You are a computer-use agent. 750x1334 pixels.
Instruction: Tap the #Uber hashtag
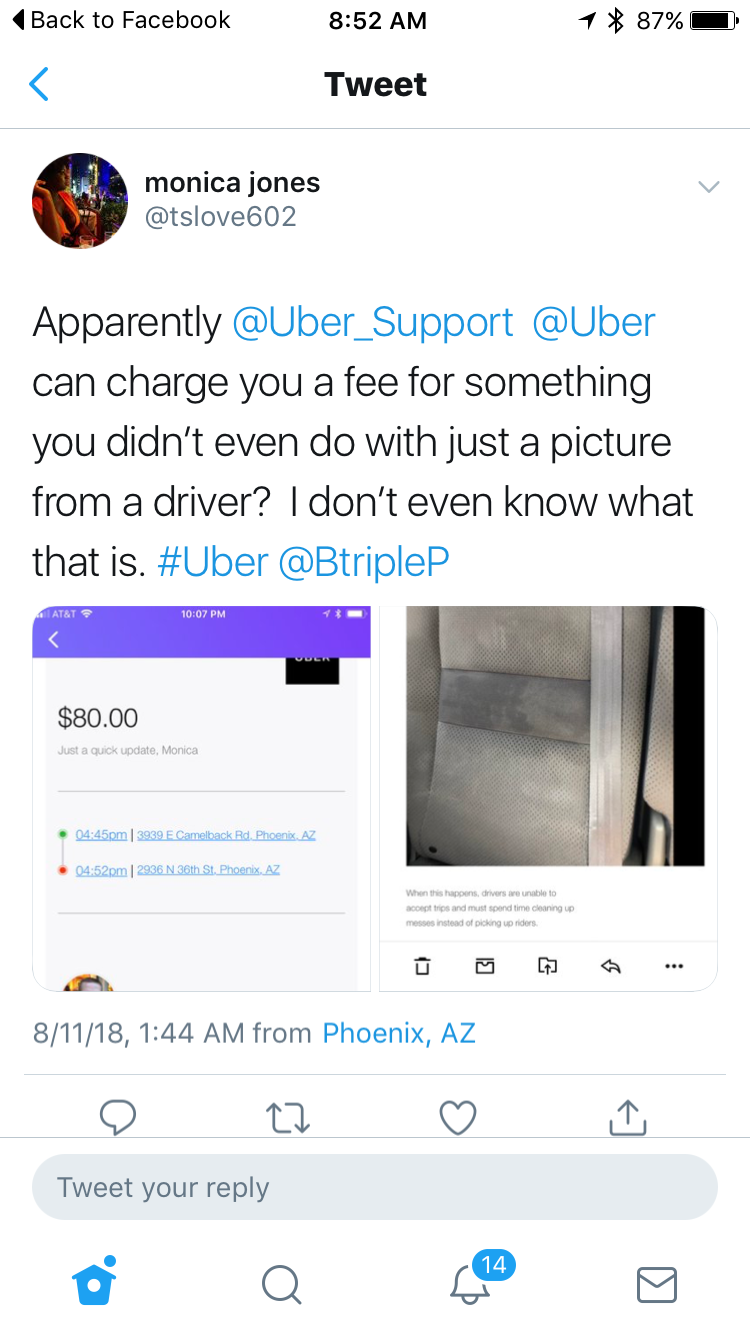[212, 562]
